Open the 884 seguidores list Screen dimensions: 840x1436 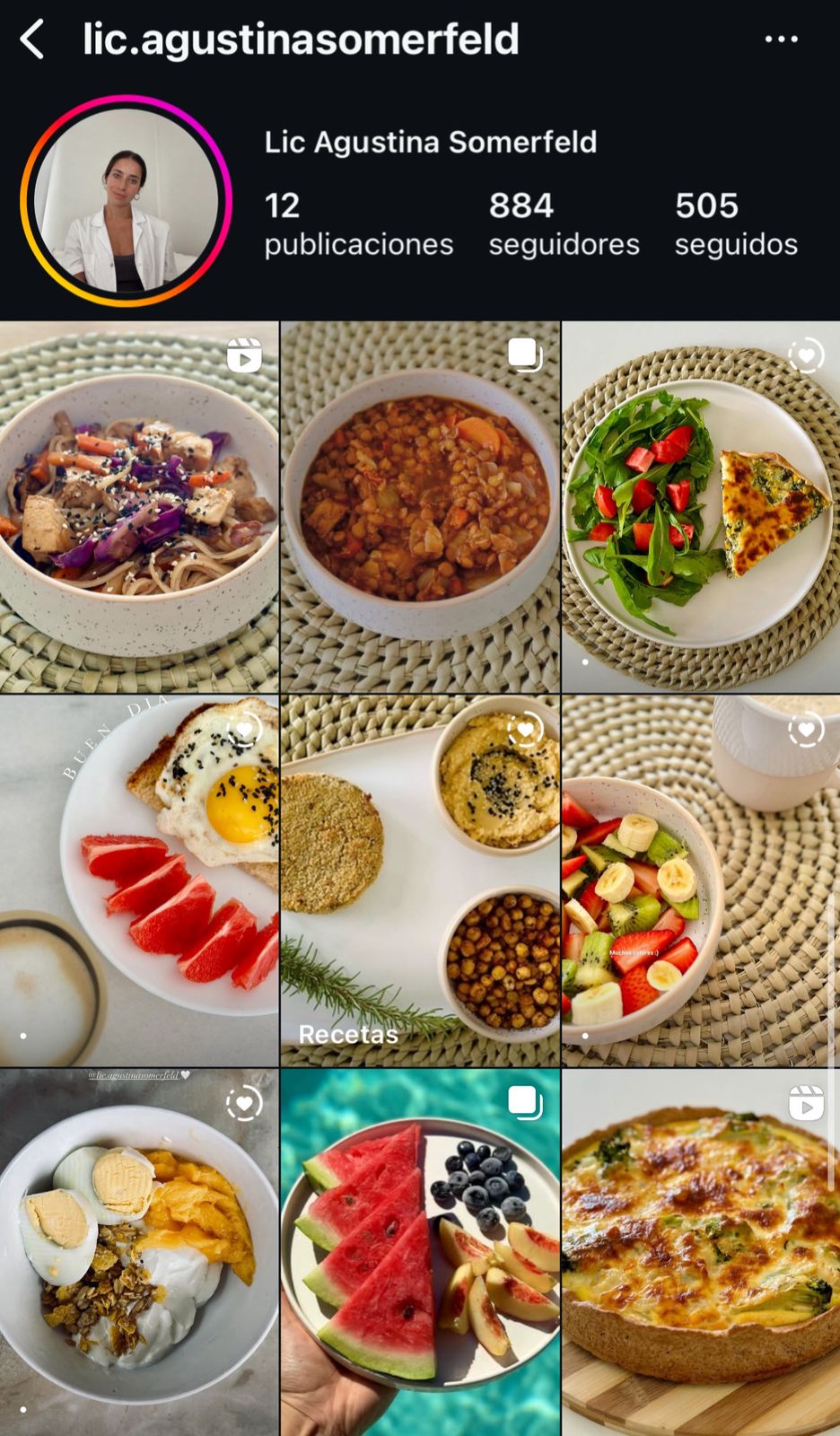tap(564, 224)
